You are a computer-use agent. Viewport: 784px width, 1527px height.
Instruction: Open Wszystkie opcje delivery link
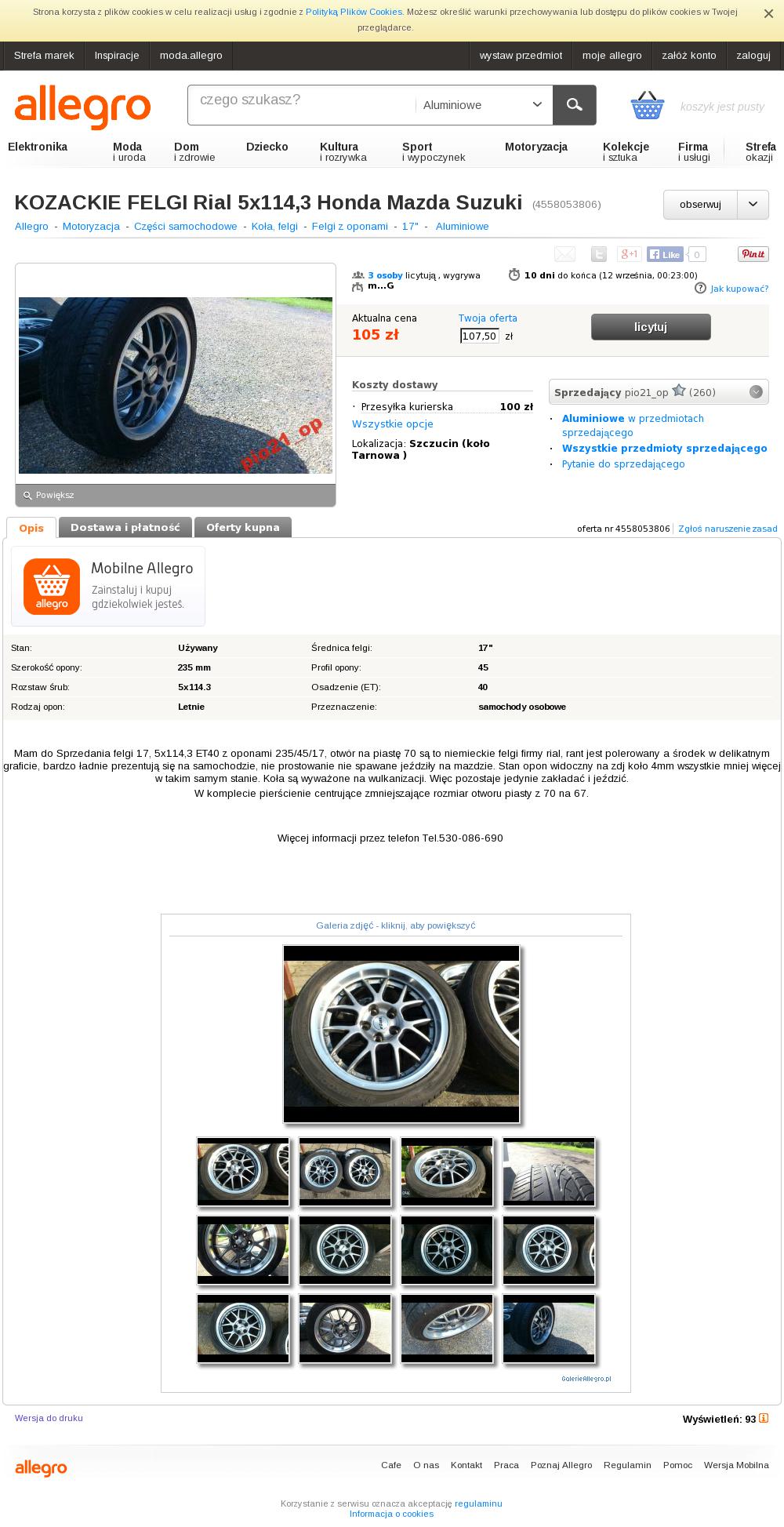pyautogui.click(x=393, y=424)
